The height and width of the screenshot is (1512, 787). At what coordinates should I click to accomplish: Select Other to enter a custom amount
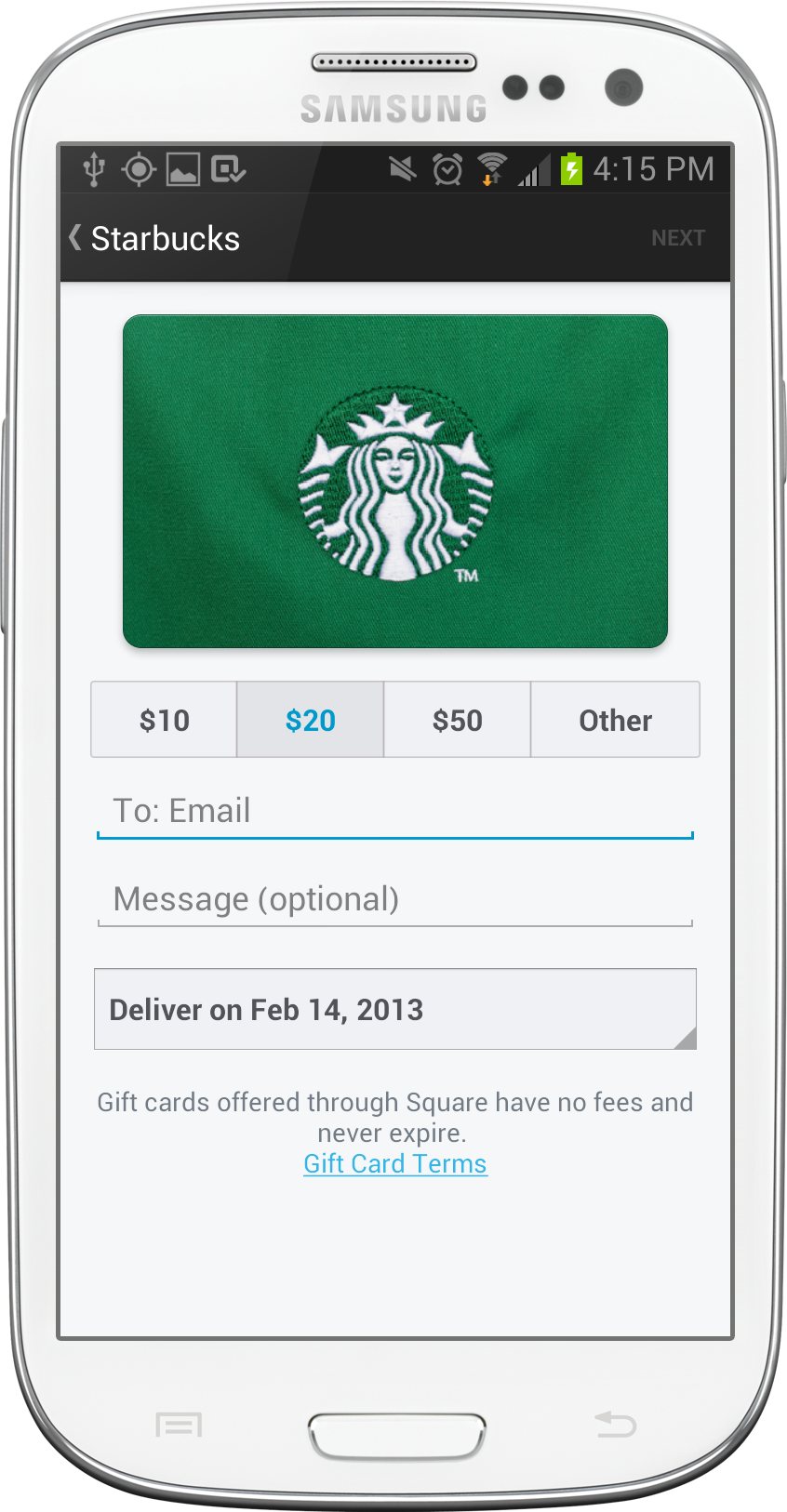(x=615, y=720)
